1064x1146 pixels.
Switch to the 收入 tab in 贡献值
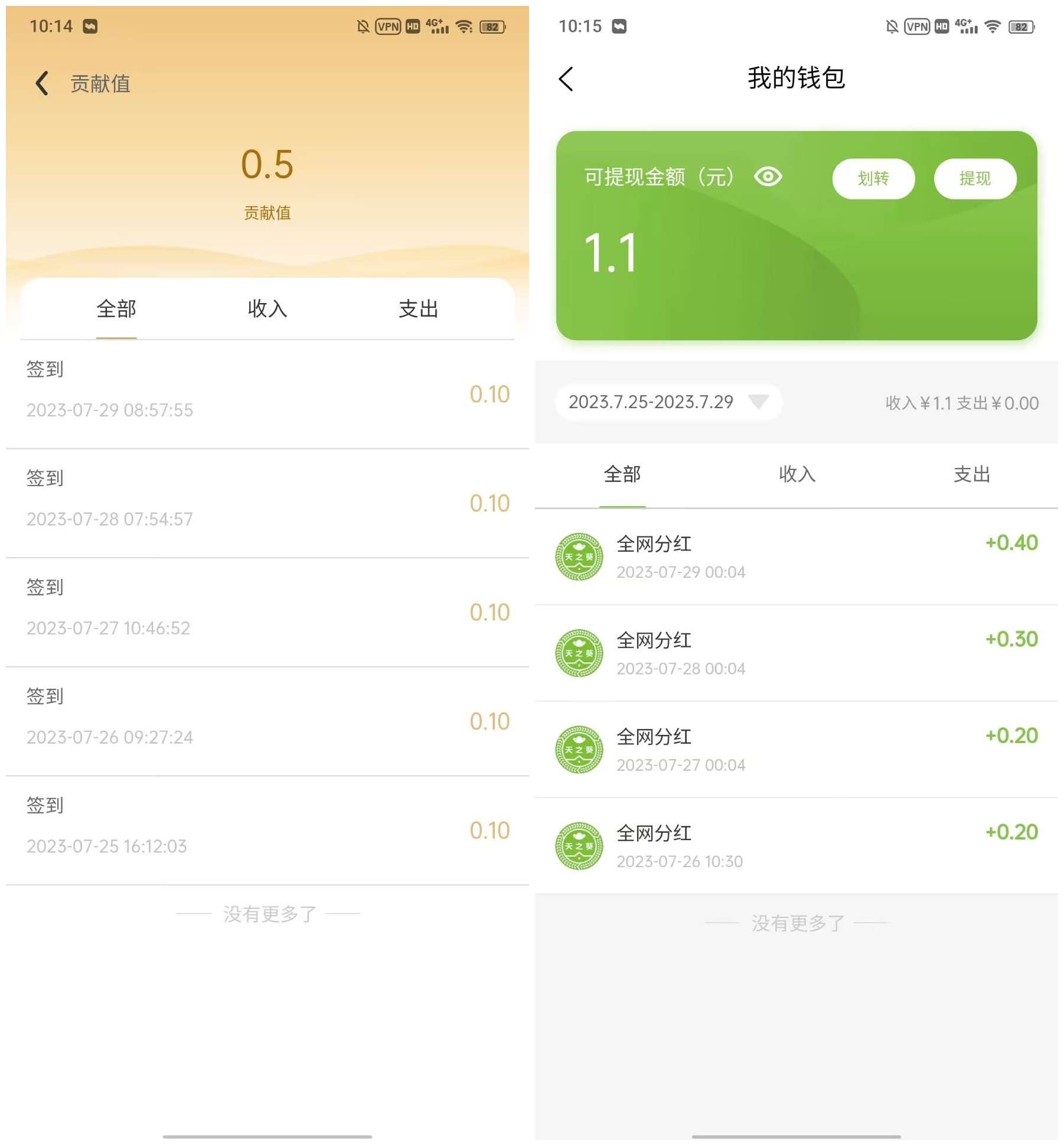(267, 309)
